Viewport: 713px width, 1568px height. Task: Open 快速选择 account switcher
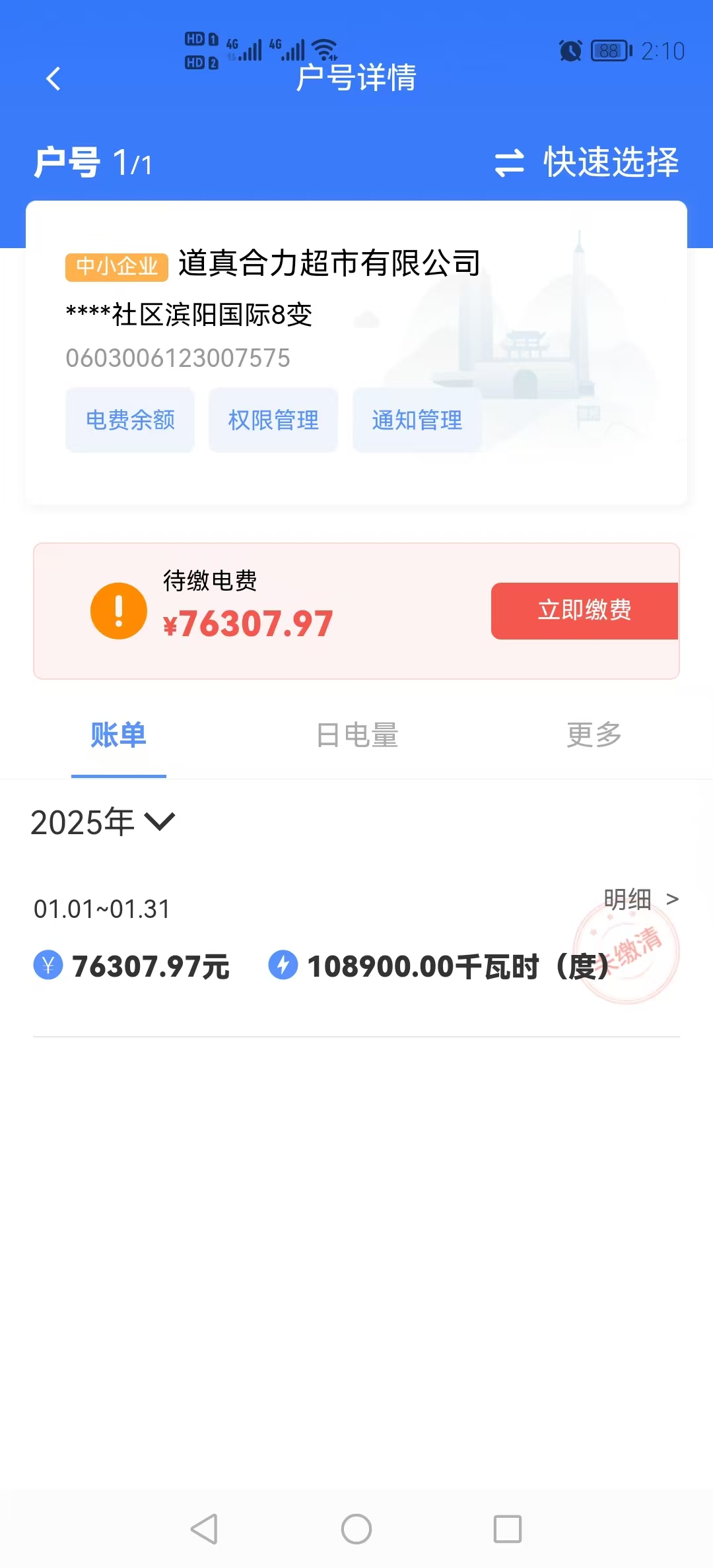[x=587, y=162]
